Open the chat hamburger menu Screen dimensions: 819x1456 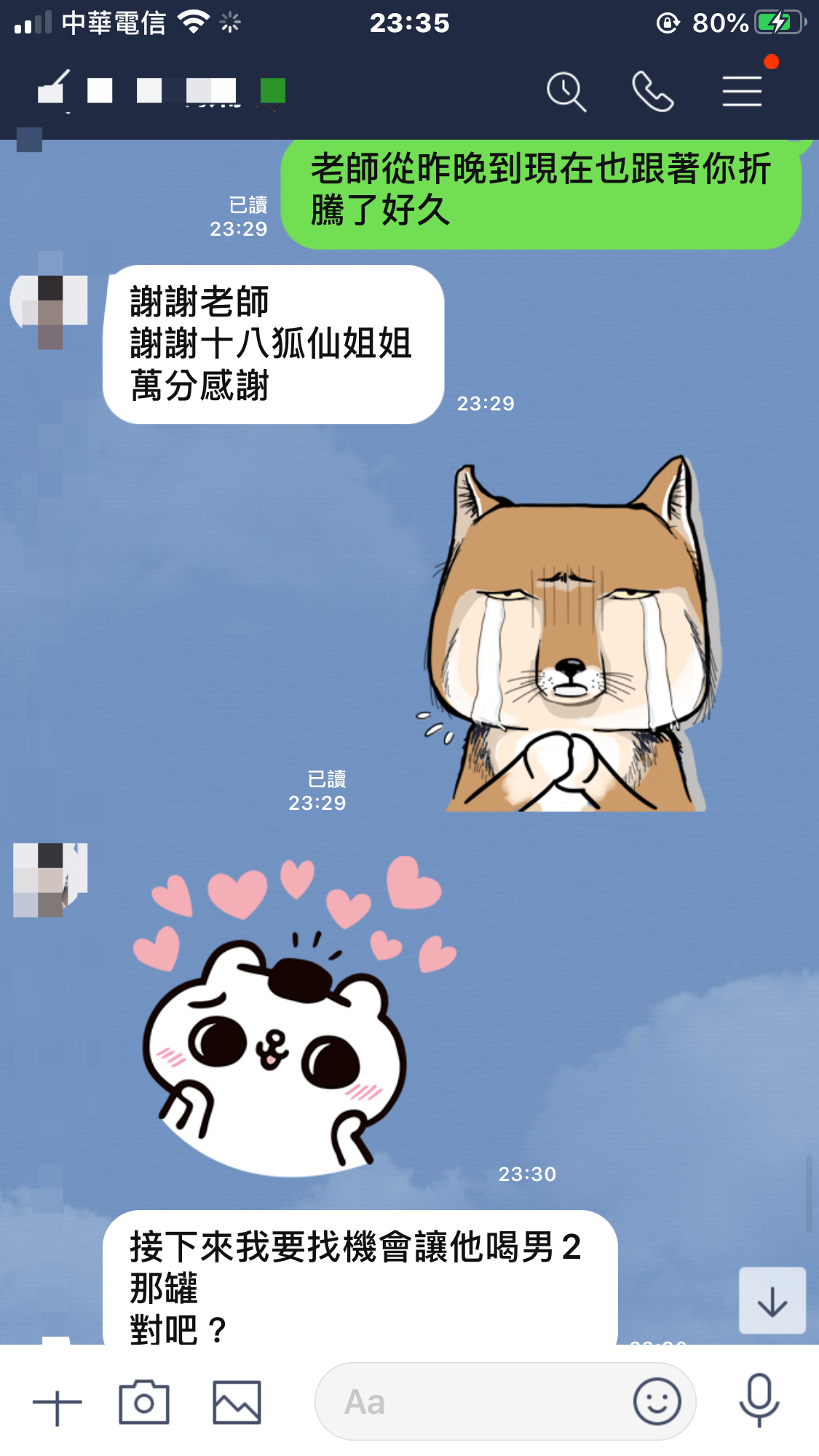coord(742,92)
